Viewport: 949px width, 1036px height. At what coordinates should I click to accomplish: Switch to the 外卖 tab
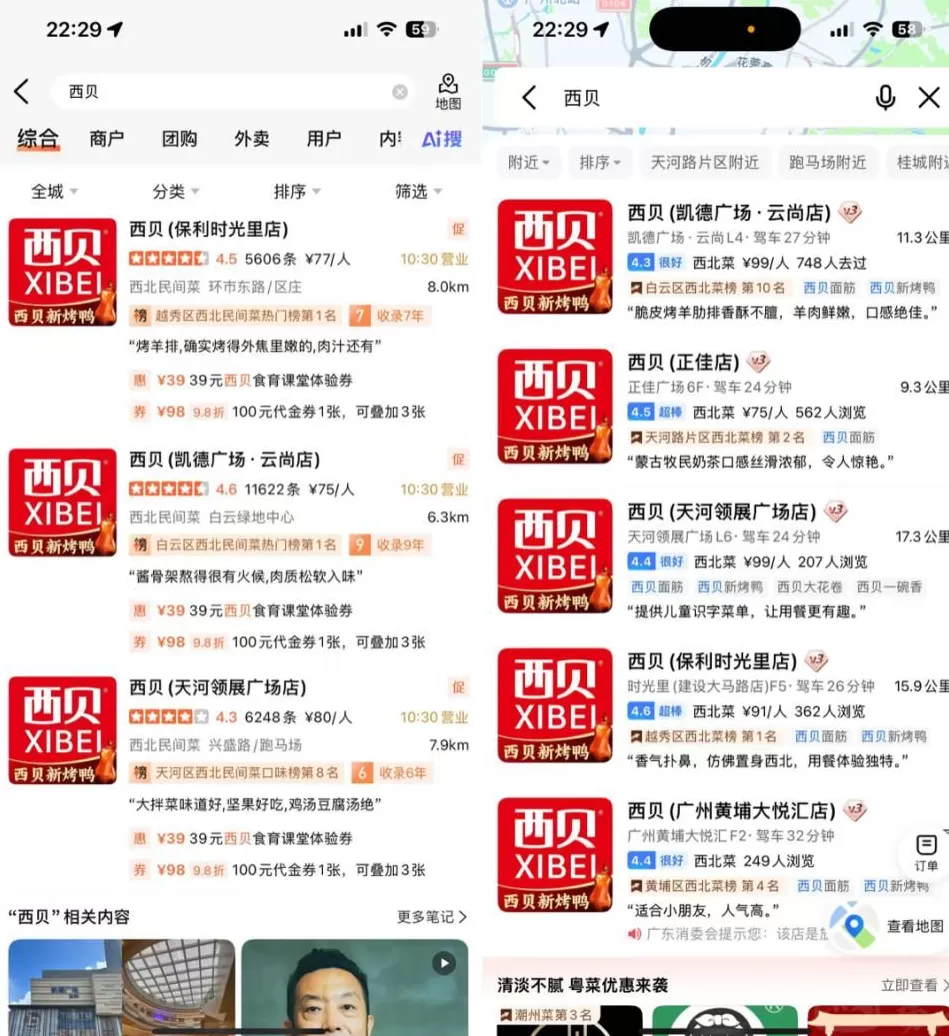point(251,139)
